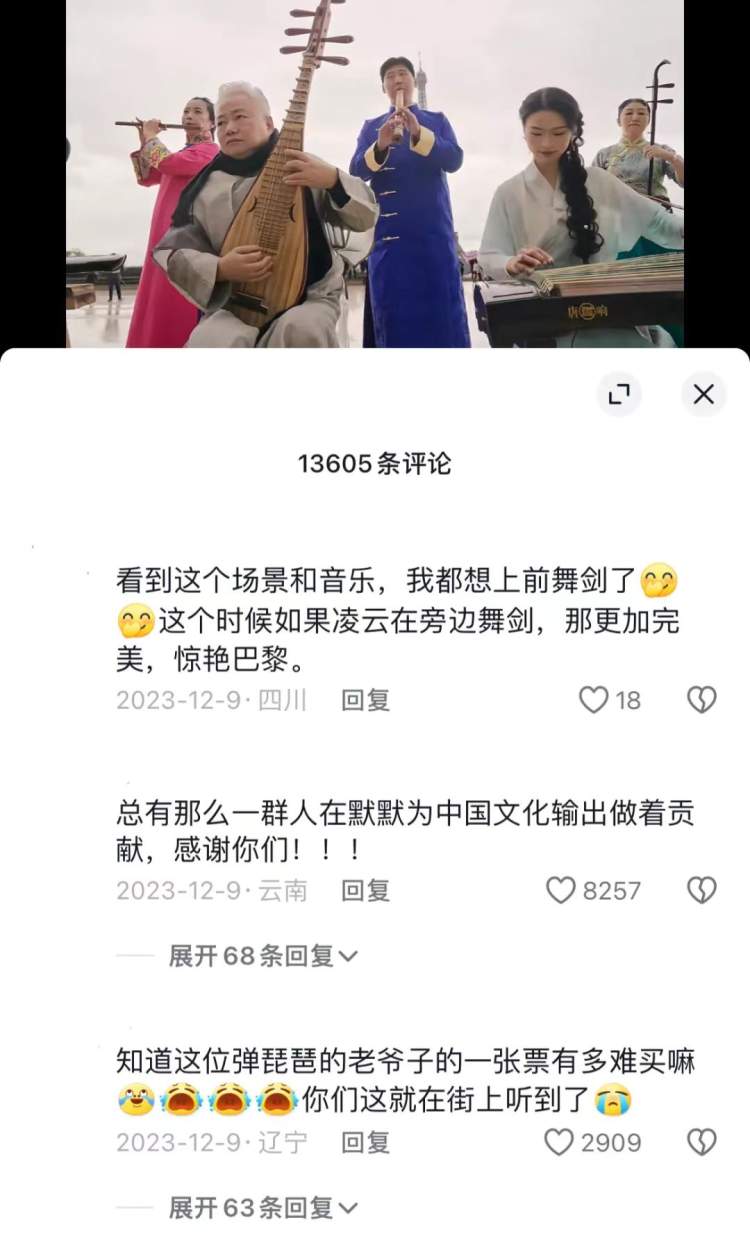
Task: Reply to the Yunnan comment on Chinese culture
Action: (x=365, y=890)
